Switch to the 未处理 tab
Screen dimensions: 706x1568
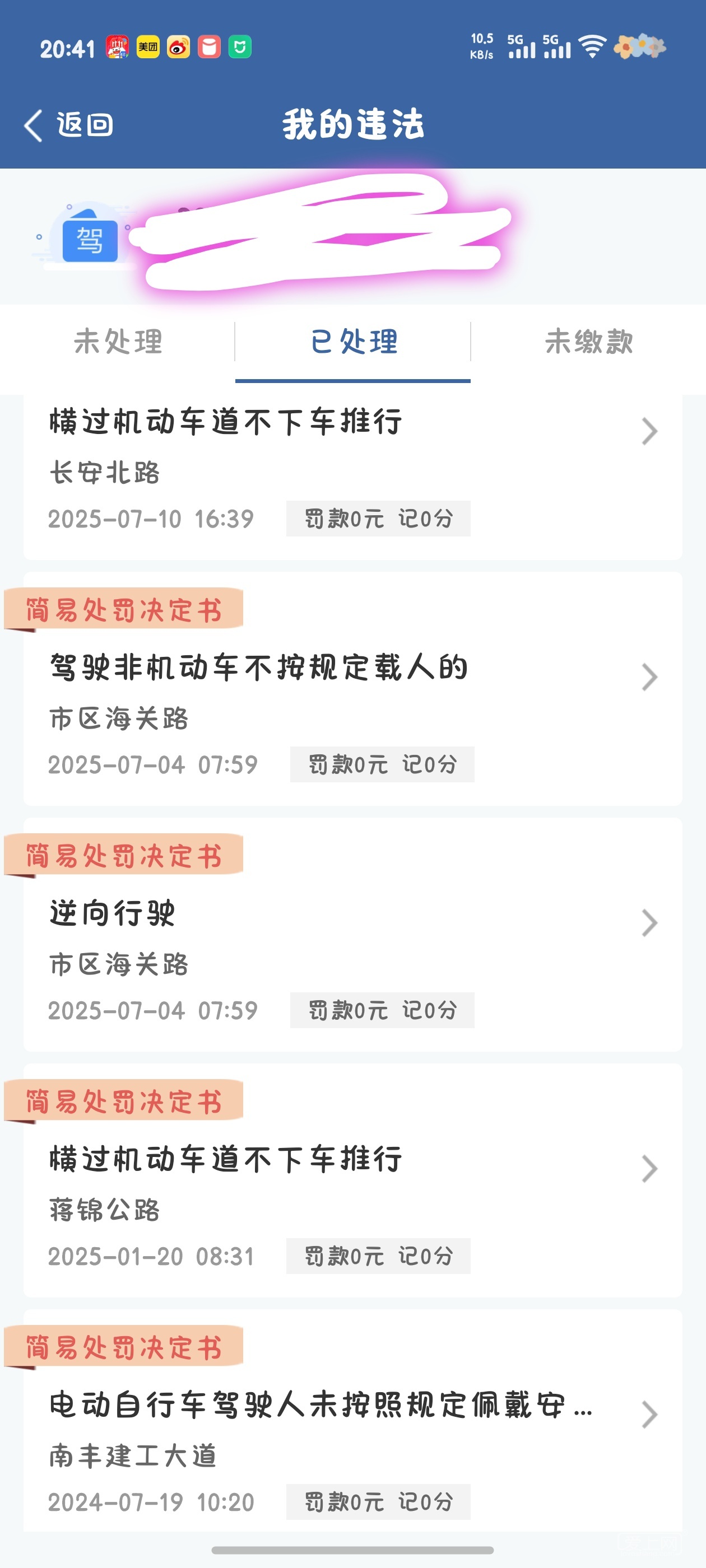pyautogui.click(x=118, y=342)
